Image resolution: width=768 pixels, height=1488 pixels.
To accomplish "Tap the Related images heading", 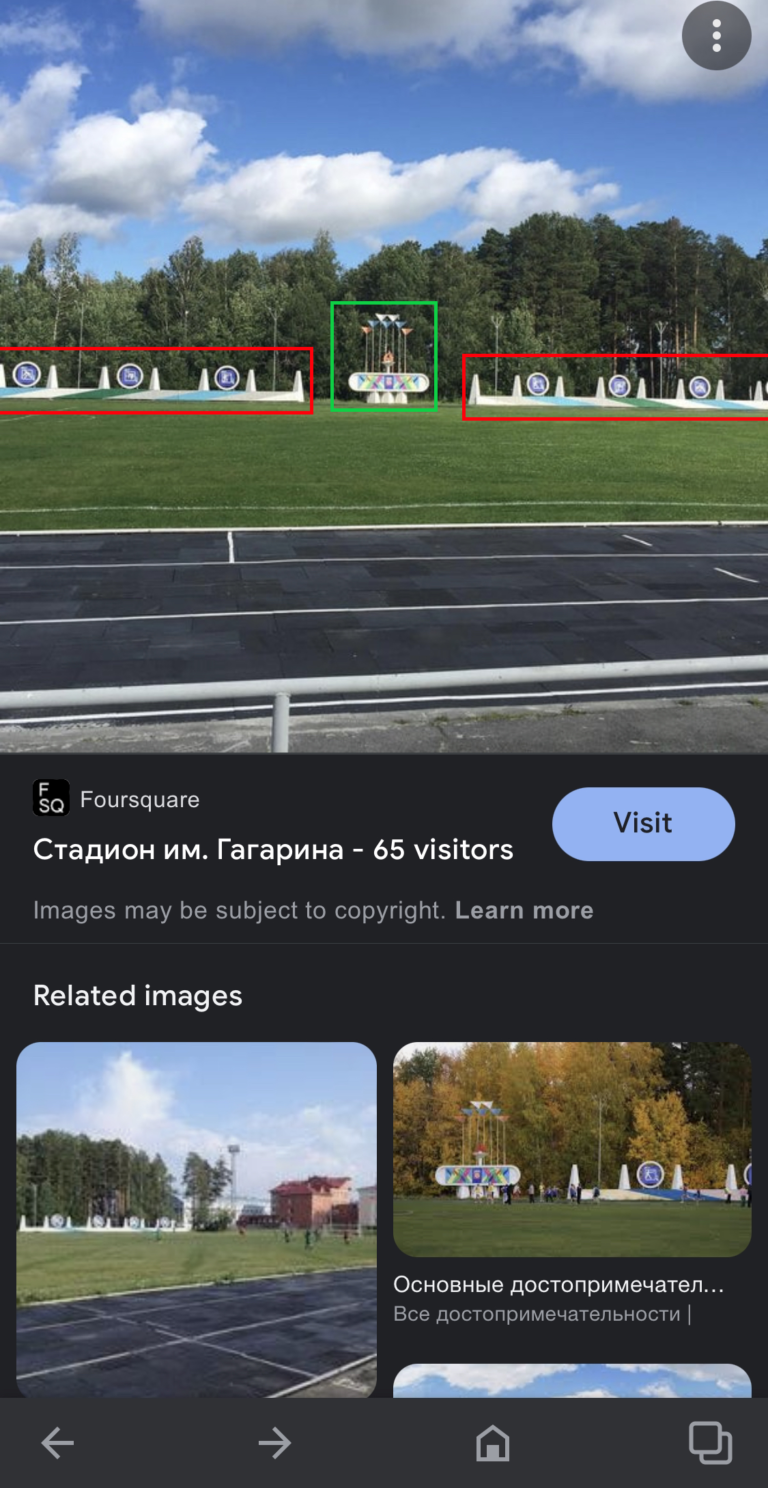I will 137,995.
